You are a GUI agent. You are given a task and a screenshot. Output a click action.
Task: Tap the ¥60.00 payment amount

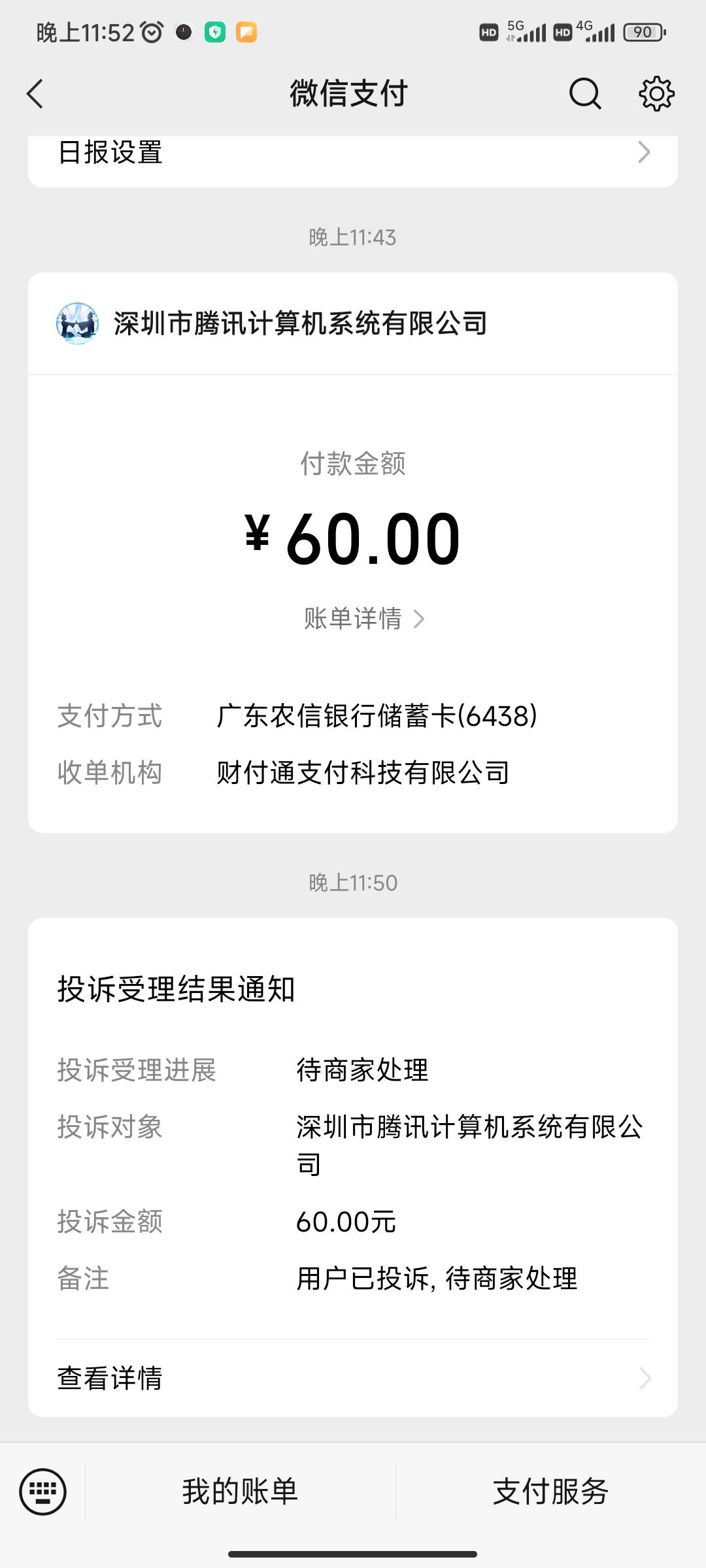tap(353, 537)
